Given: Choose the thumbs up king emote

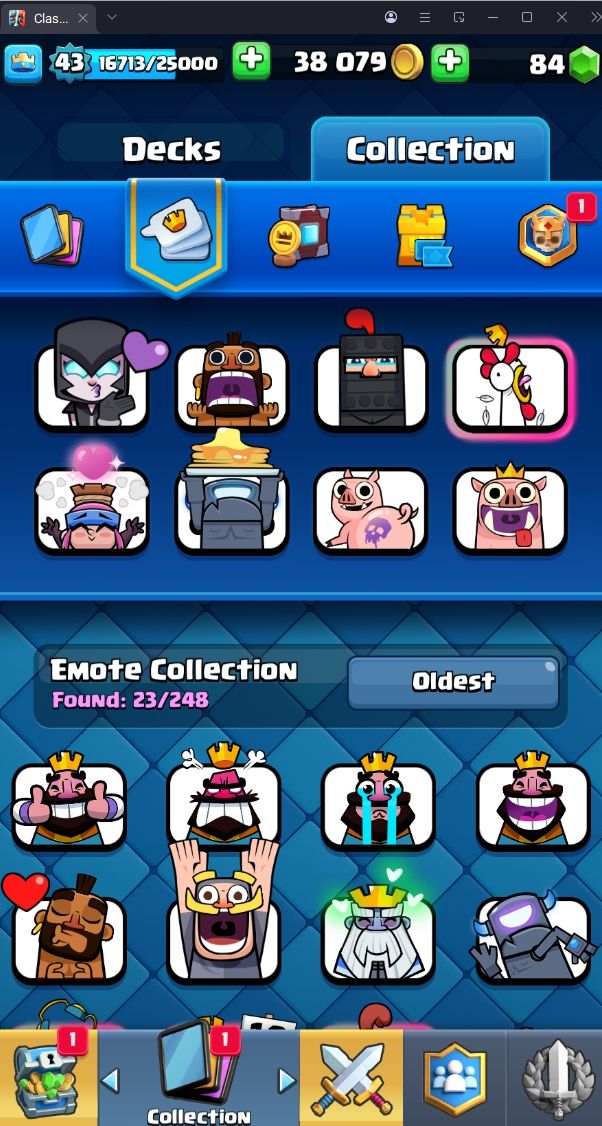Looking at the screenshot, I should (69, 805).
